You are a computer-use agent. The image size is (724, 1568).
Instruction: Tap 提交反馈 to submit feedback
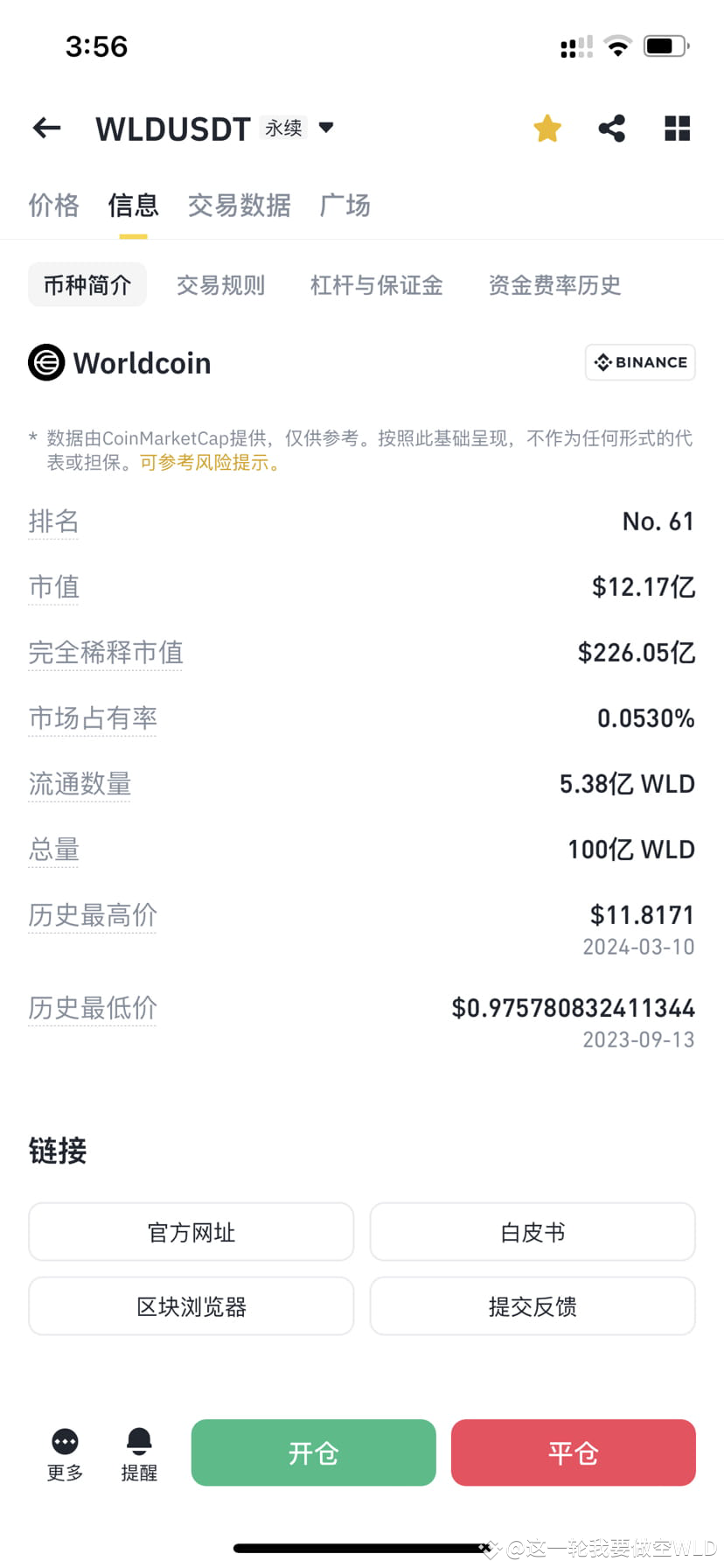532,1305
